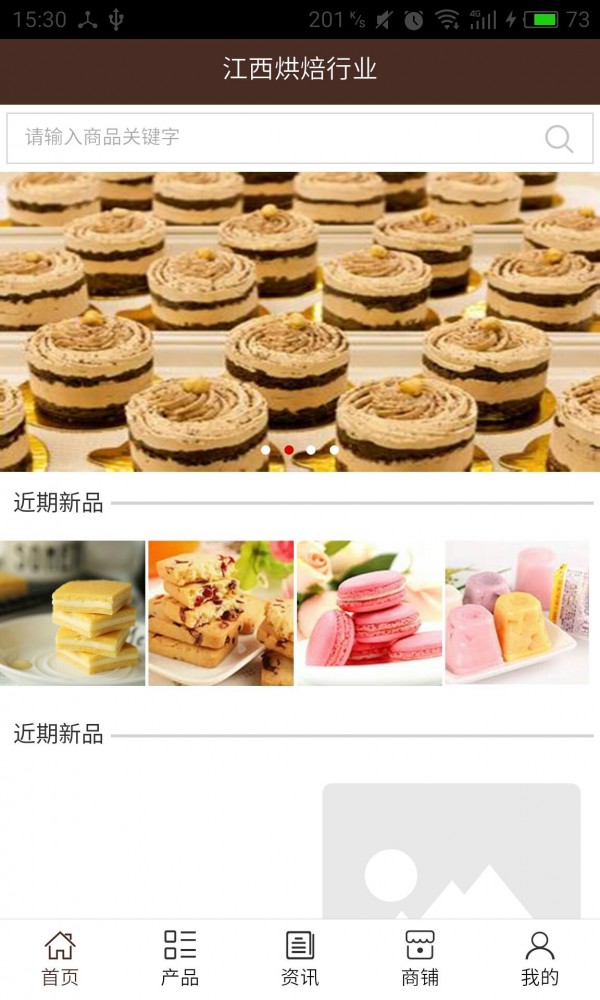Screen dimensions: 600x1000
Task: Go to the 首页 home tab
Action: (60, 959)
